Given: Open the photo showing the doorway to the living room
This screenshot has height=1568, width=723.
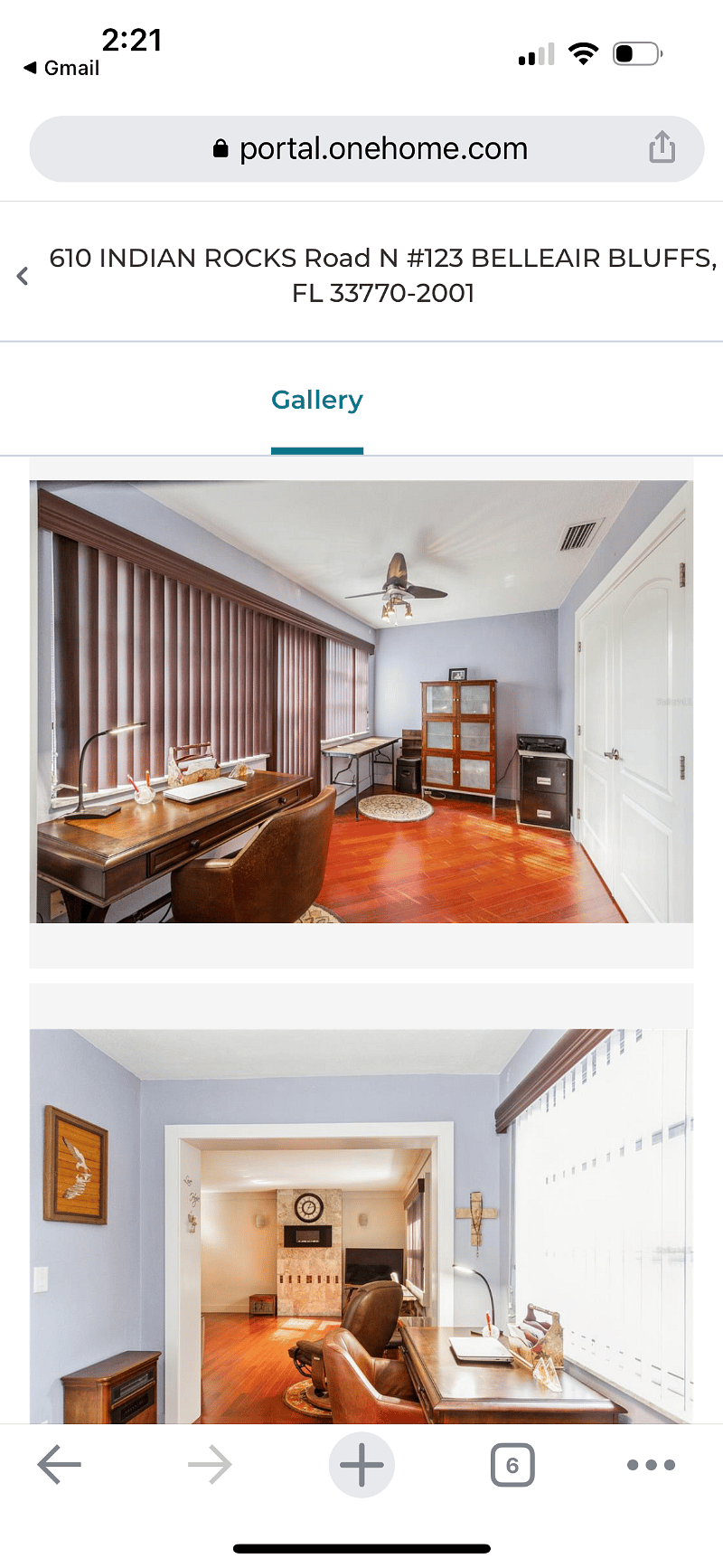Looking at the screenshot, I should pos(361,1226).
